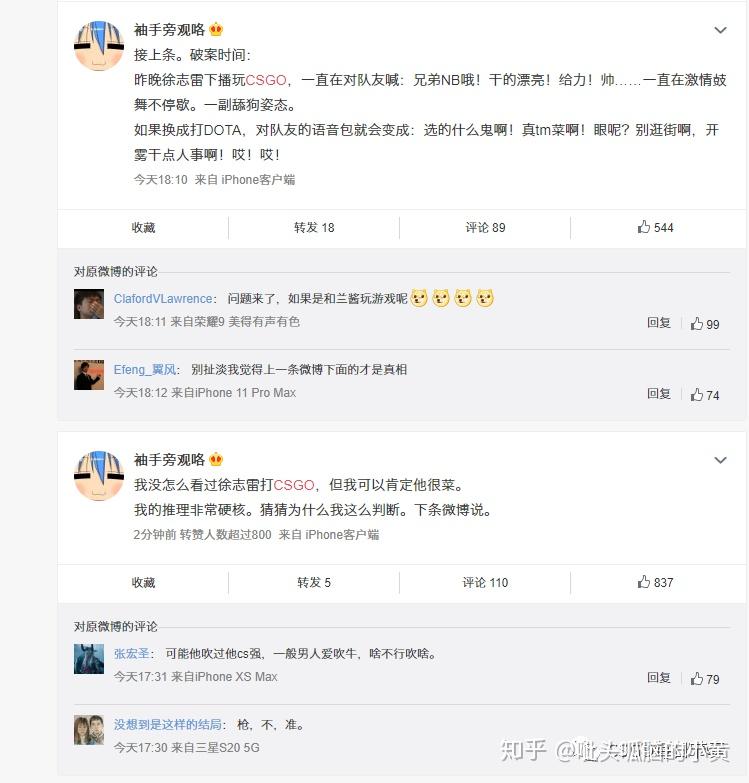The image size is (749, 783).
Task: Open ClafordVLawrence's profile link
Action: [x=163, y=298]
